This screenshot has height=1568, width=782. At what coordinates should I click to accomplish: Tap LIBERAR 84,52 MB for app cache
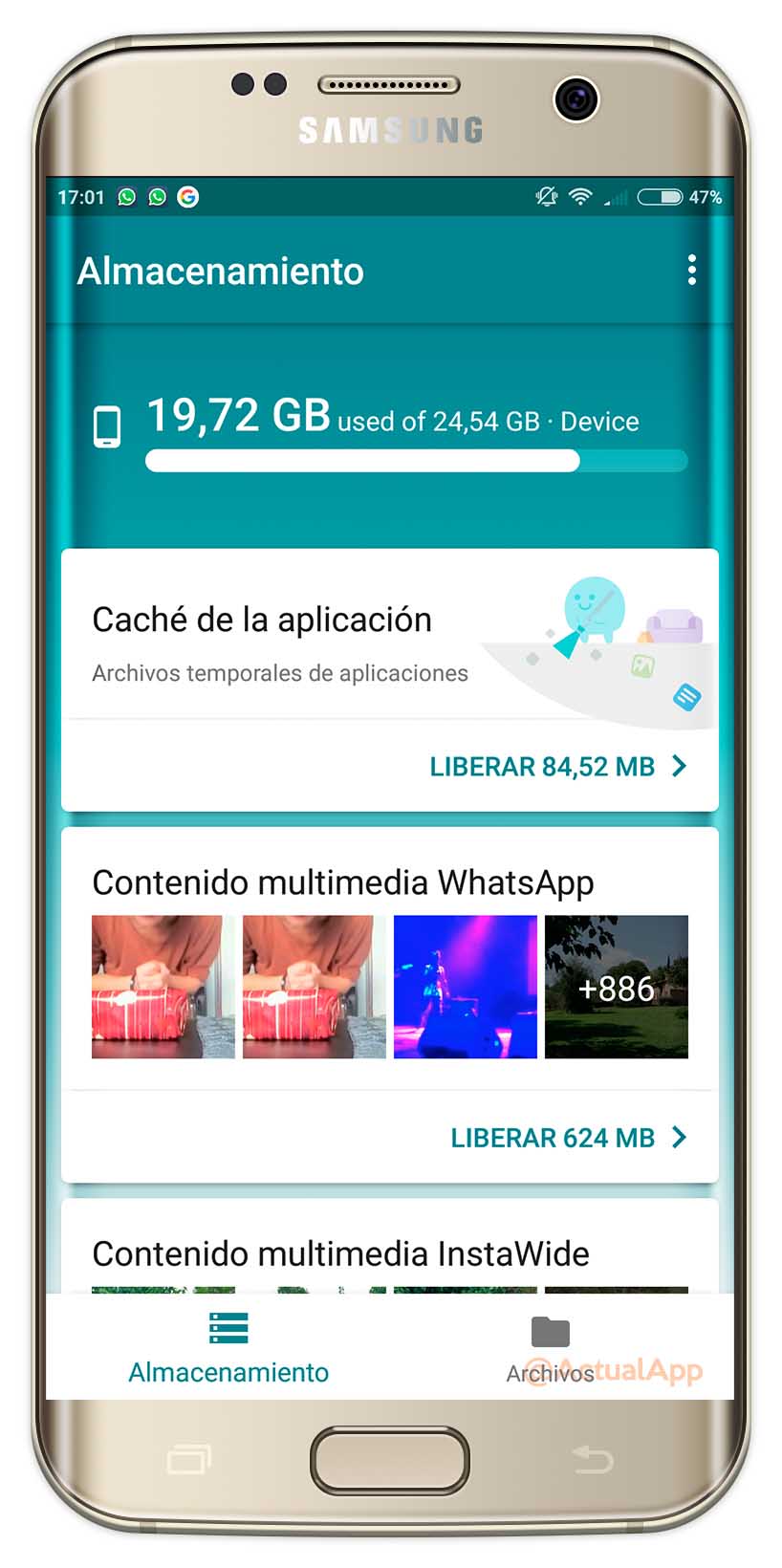pyautogui.click(x=558, y=767)
